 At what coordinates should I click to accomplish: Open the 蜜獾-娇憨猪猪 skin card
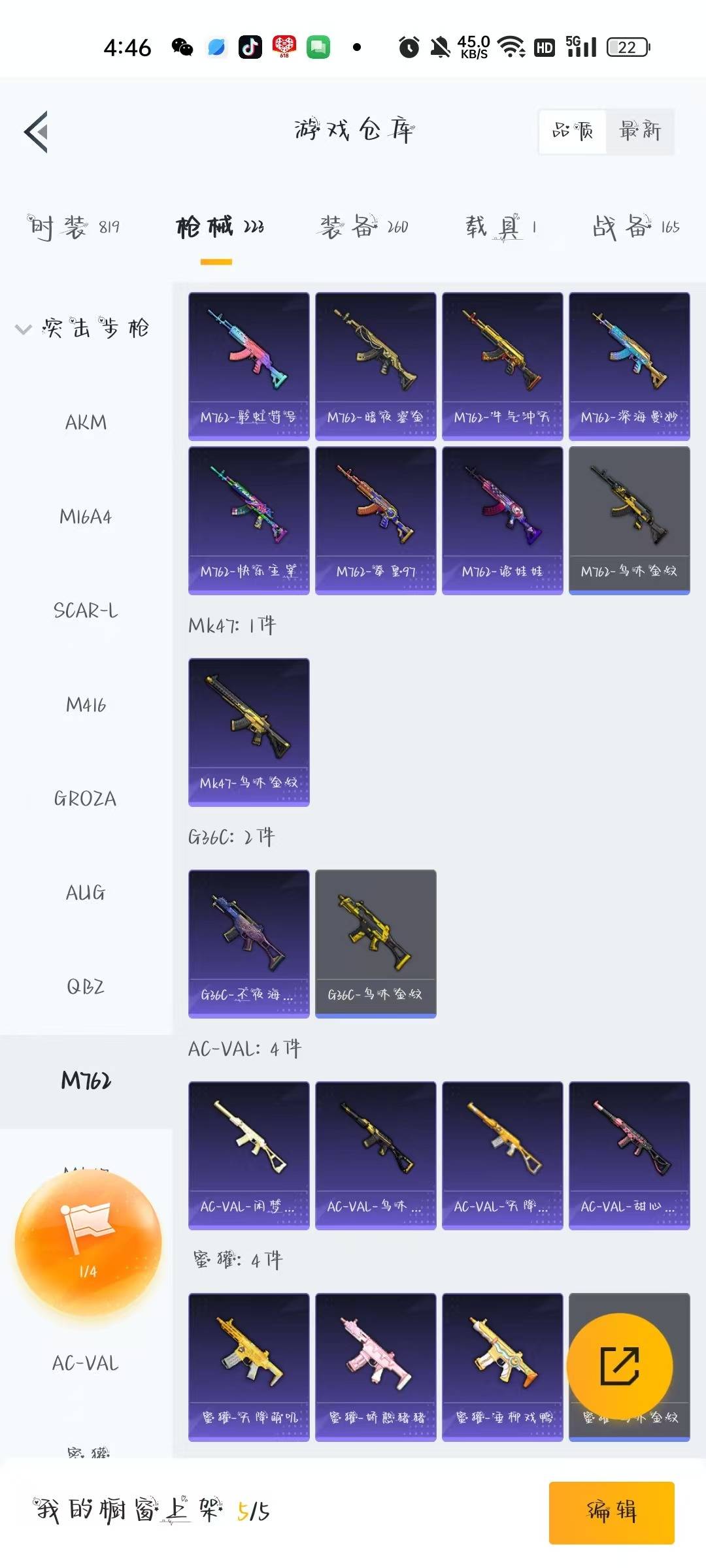pyautogui.click(x=375, y=1367)
